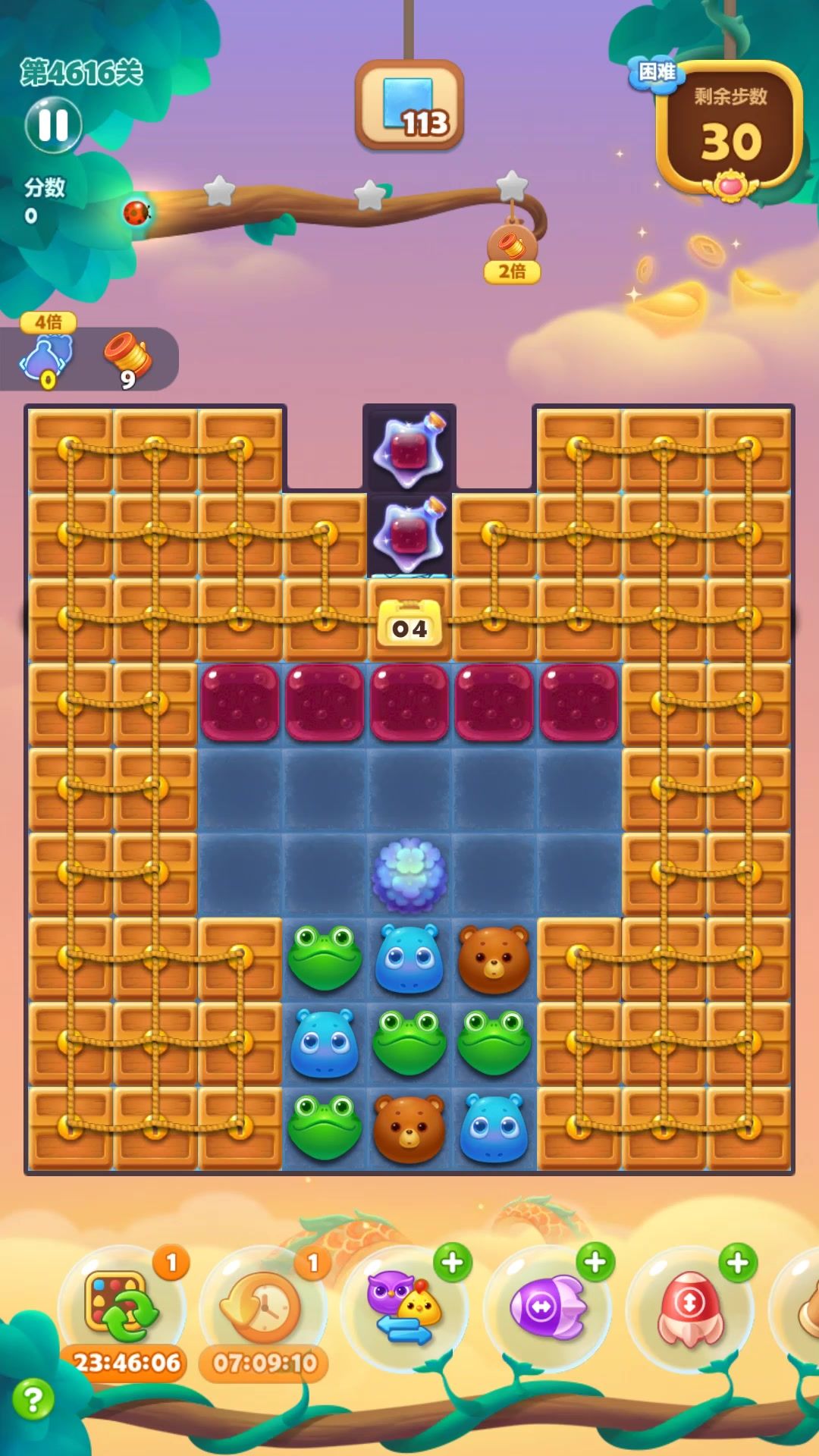This screenshot has width=819, height=1456.
Task: Pause the game
Action: pos(52,125)
